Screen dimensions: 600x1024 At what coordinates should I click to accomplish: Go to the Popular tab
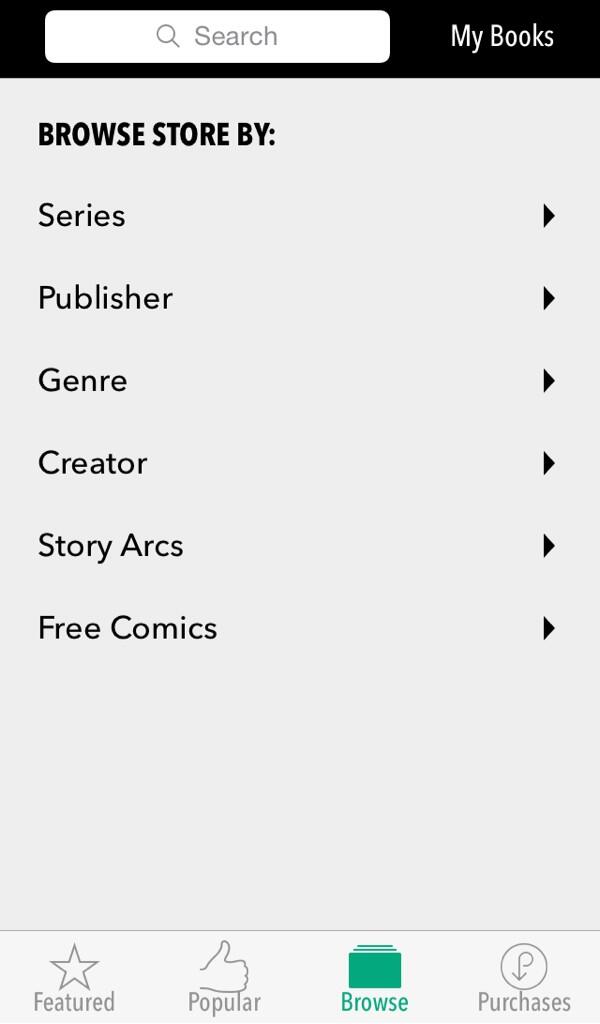pyautogui.click(x=225, y=978)
